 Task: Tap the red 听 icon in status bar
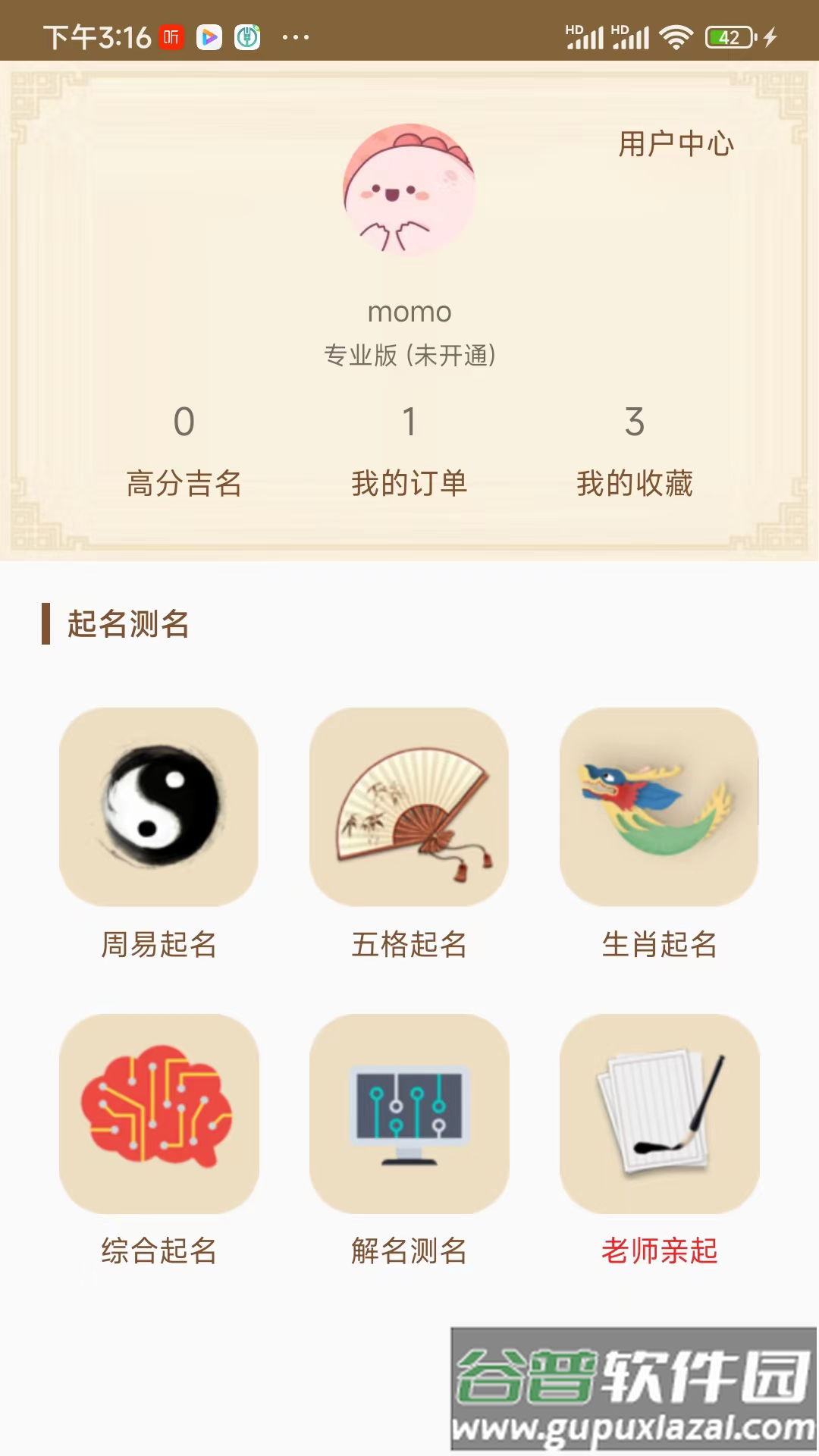point(171,35)
